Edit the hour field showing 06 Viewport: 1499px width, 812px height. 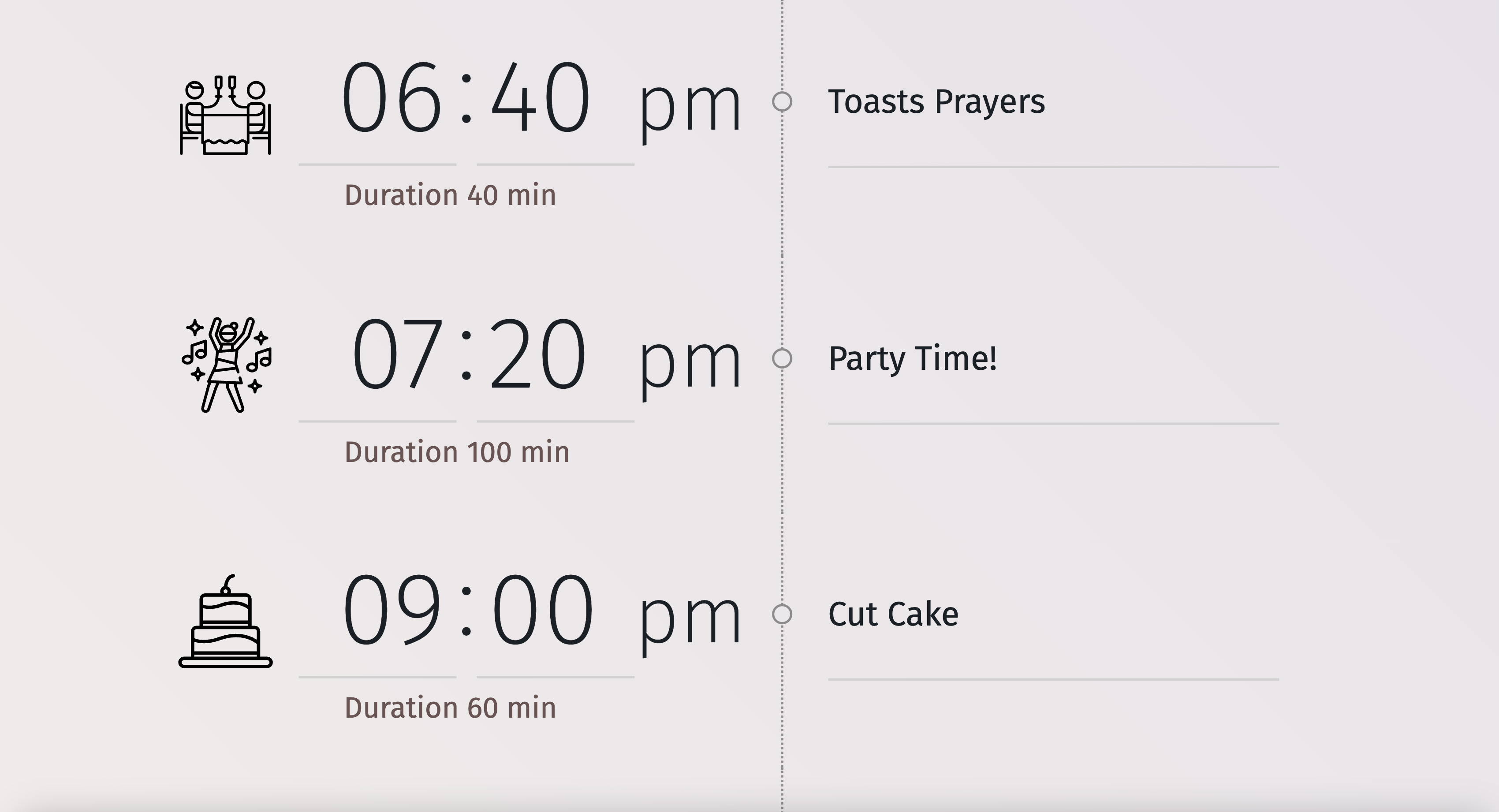pyautogui.click(x=391, y=99)
